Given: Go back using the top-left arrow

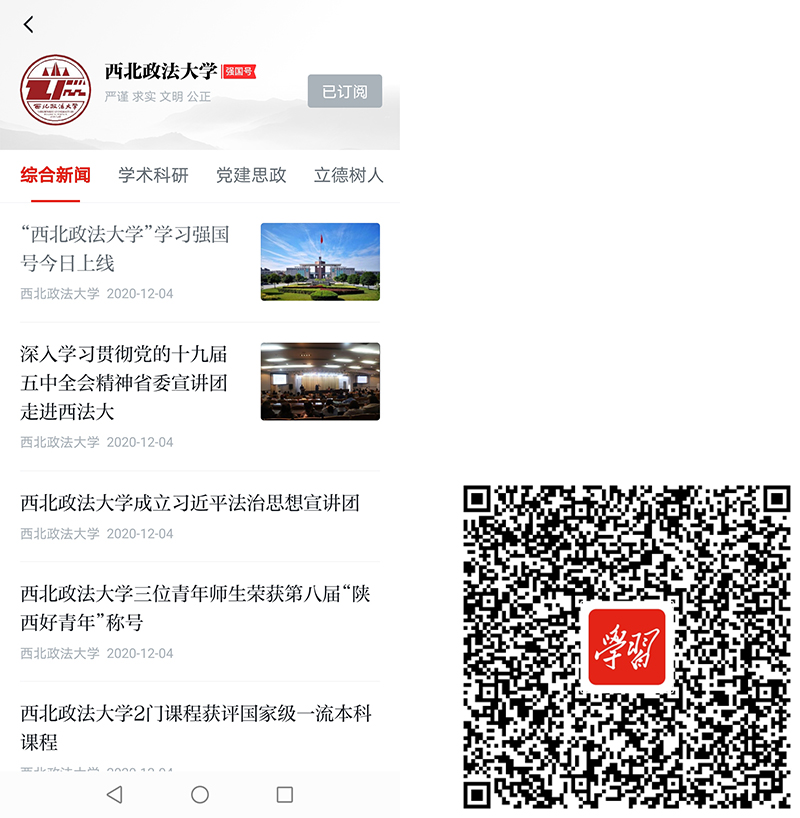Looking at the screenshot, I should tap(28, 25).
